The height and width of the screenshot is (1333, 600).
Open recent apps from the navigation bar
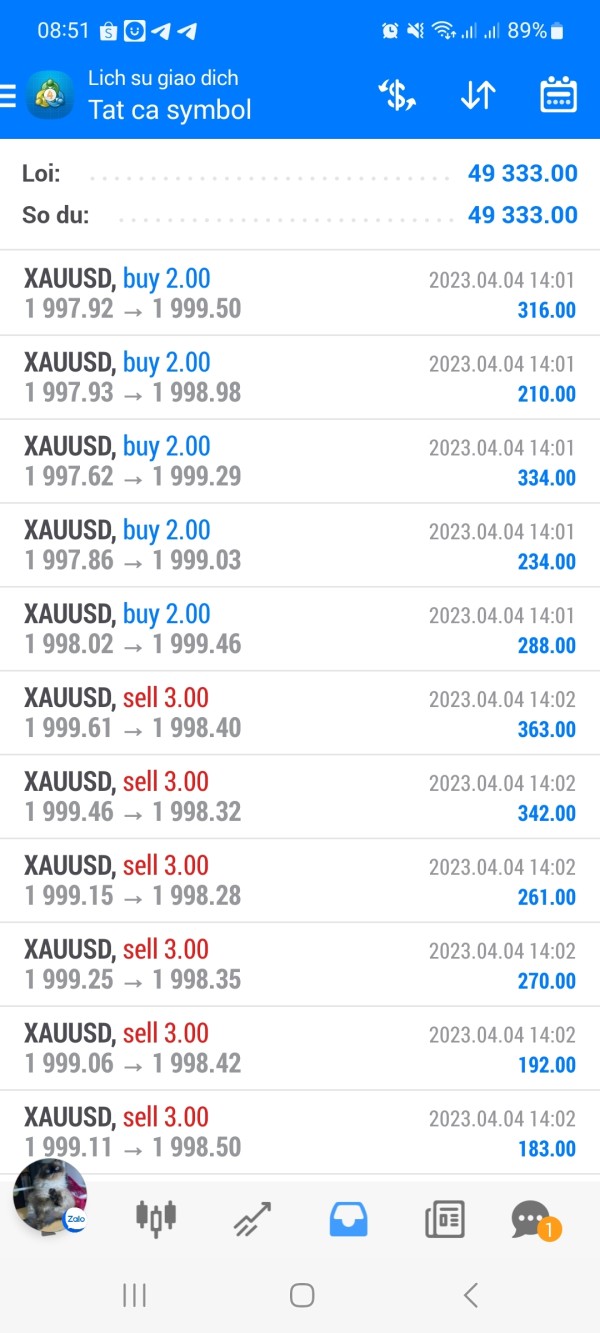134,1295
